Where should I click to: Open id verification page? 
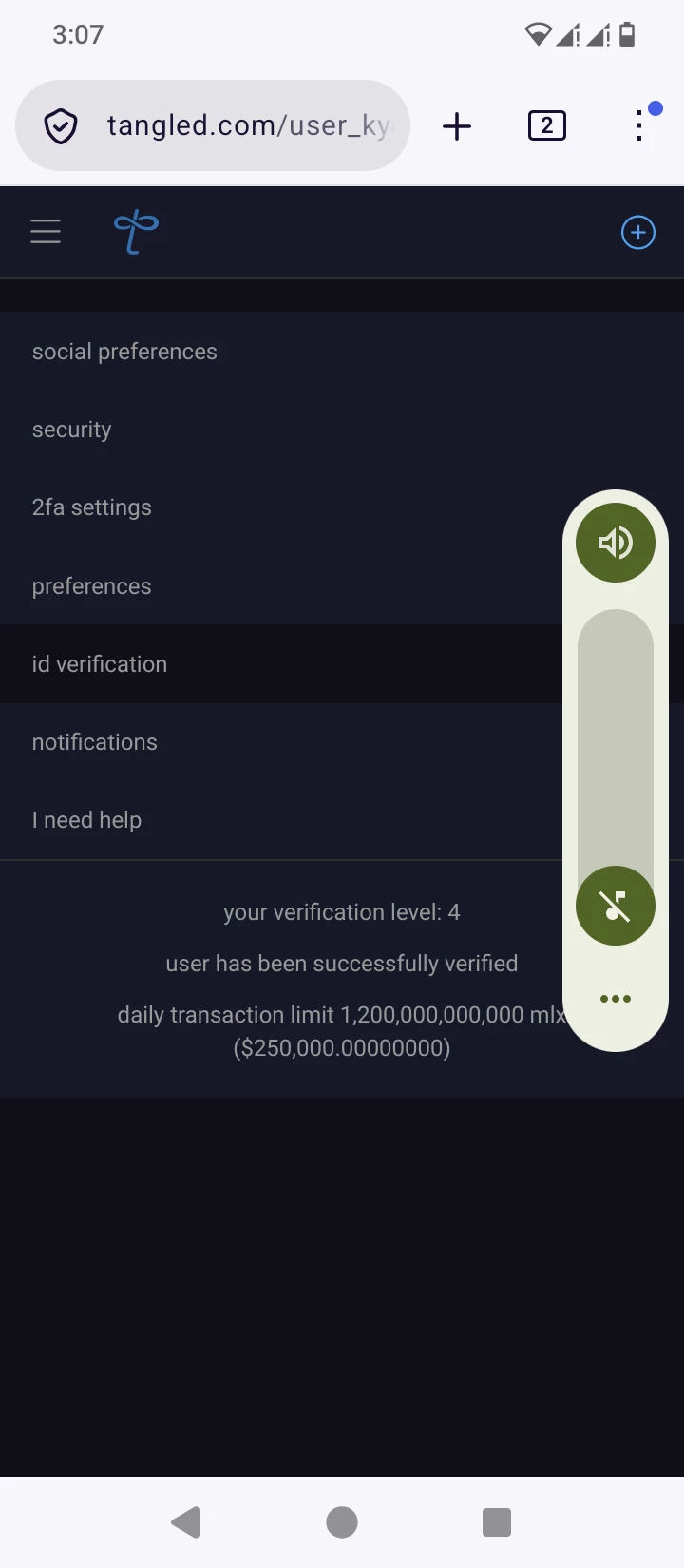tap(342, 664)
